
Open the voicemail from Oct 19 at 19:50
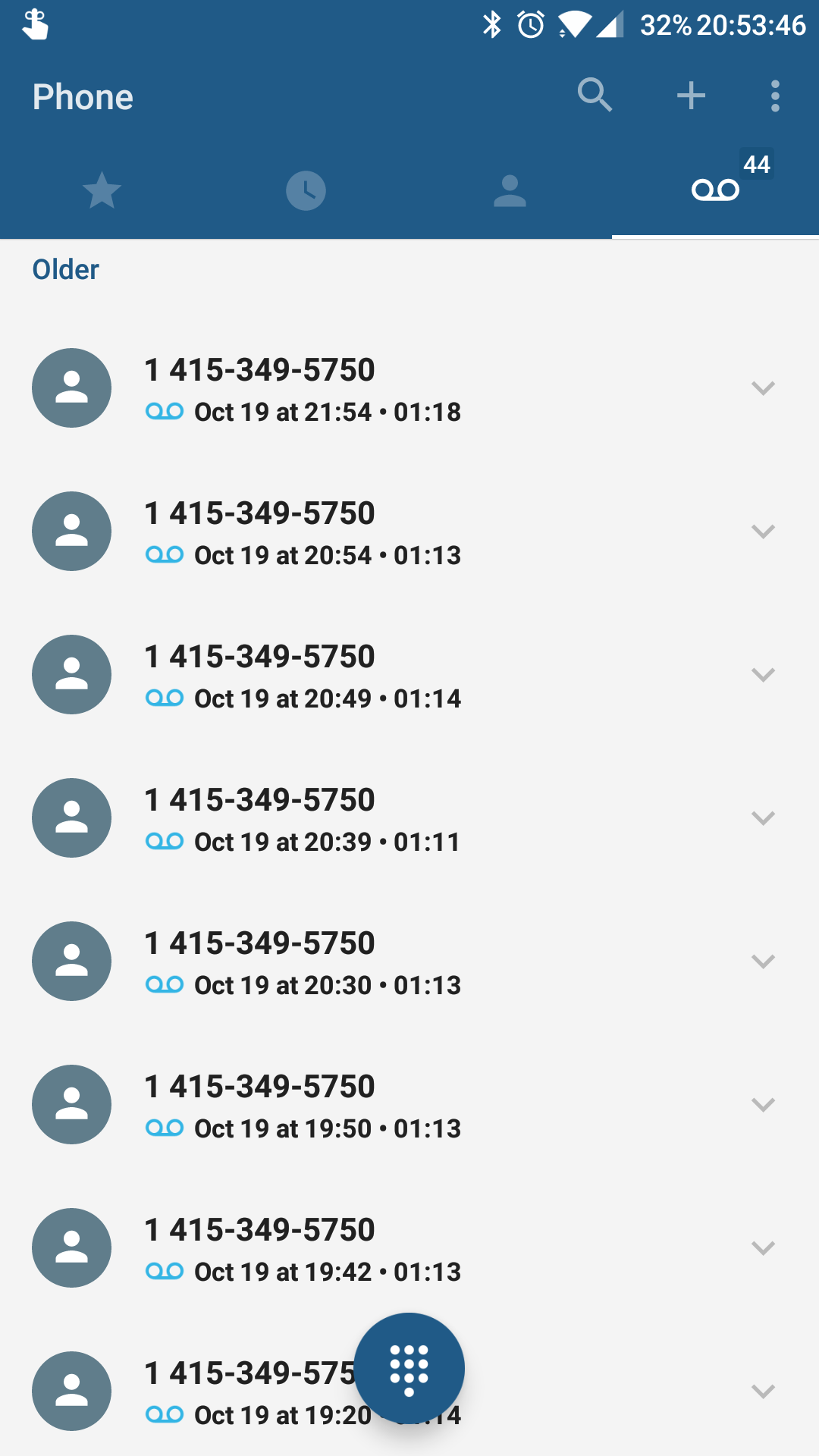[409, 1105]
